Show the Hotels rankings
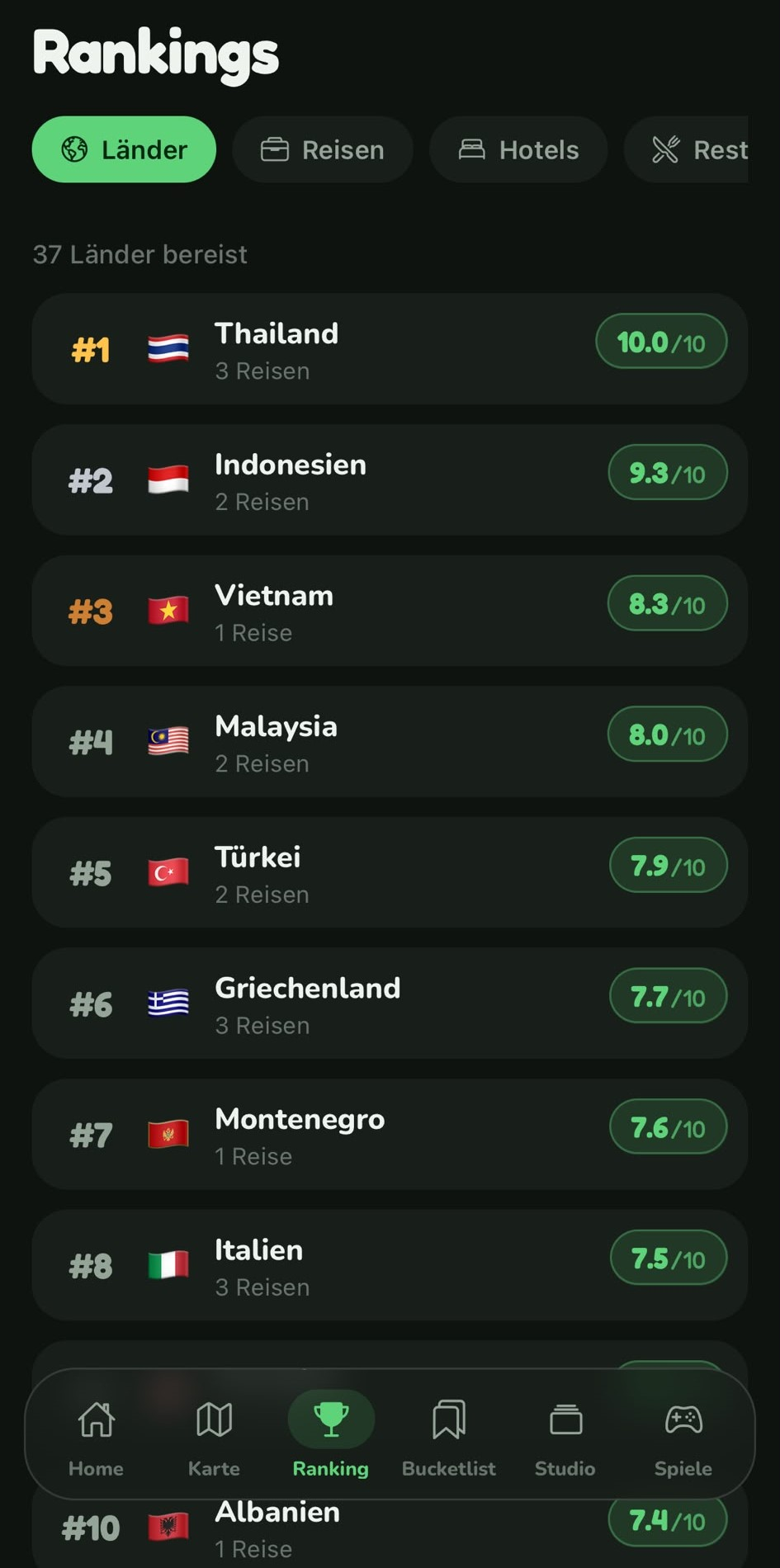780x1568 pixels. [x=518, y=149]
